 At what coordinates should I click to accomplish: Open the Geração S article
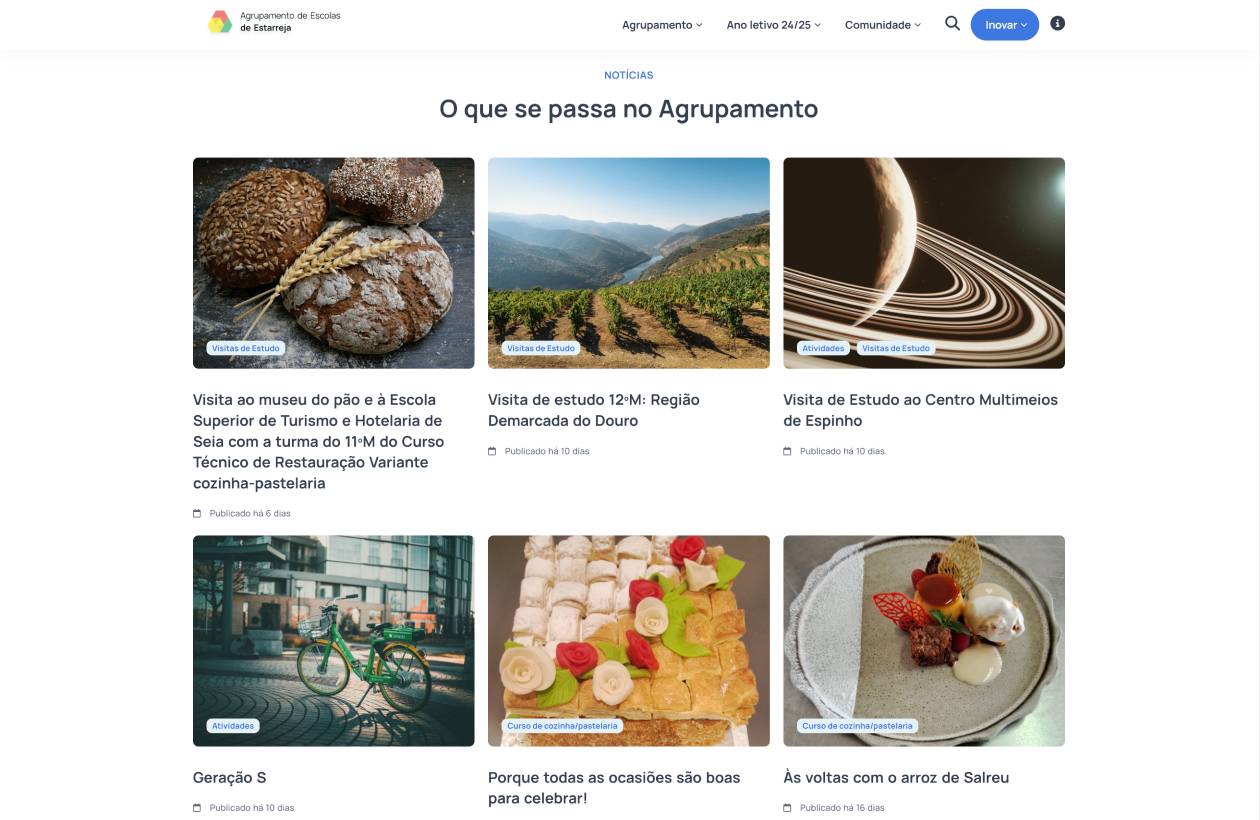[229, 777]
